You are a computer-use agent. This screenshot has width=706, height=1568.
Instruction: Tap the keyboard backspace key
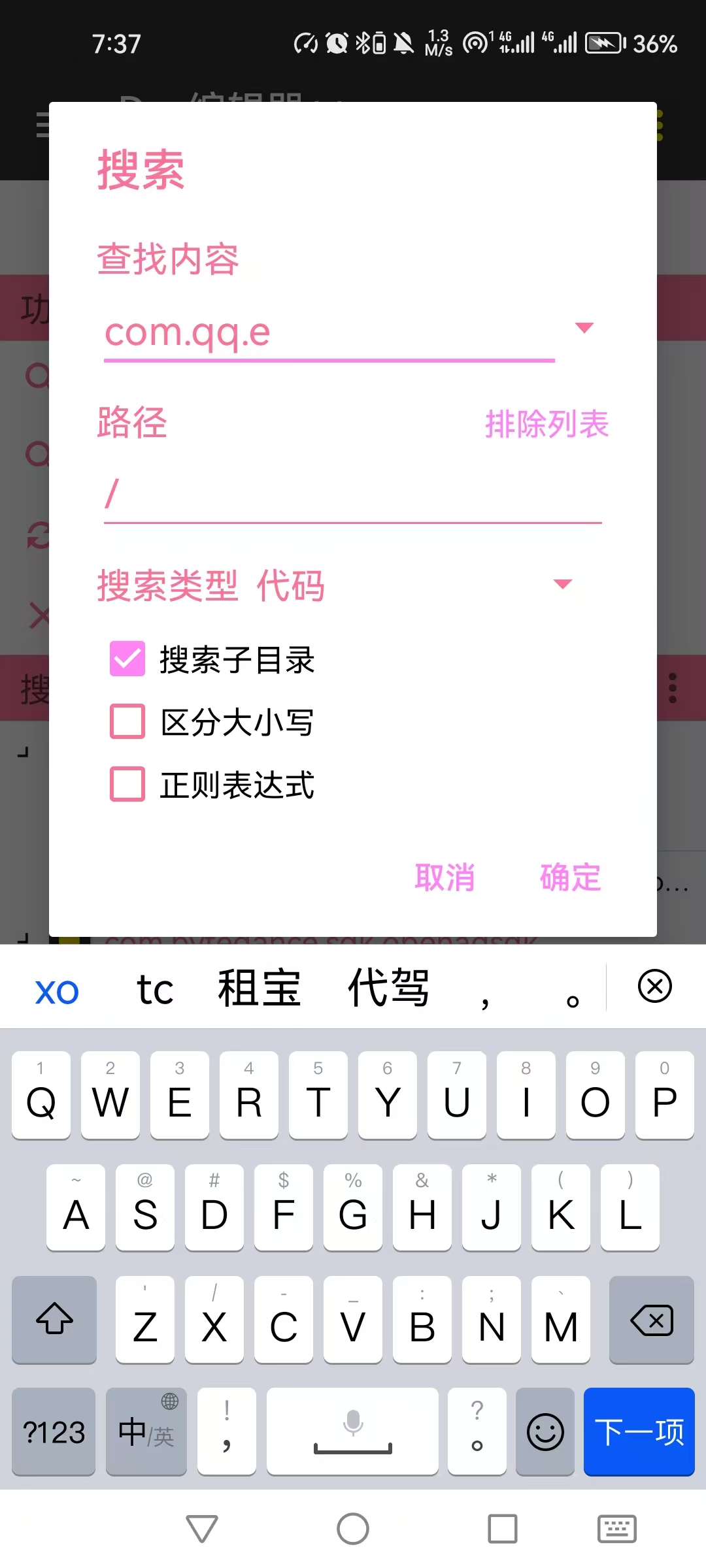652,1320
